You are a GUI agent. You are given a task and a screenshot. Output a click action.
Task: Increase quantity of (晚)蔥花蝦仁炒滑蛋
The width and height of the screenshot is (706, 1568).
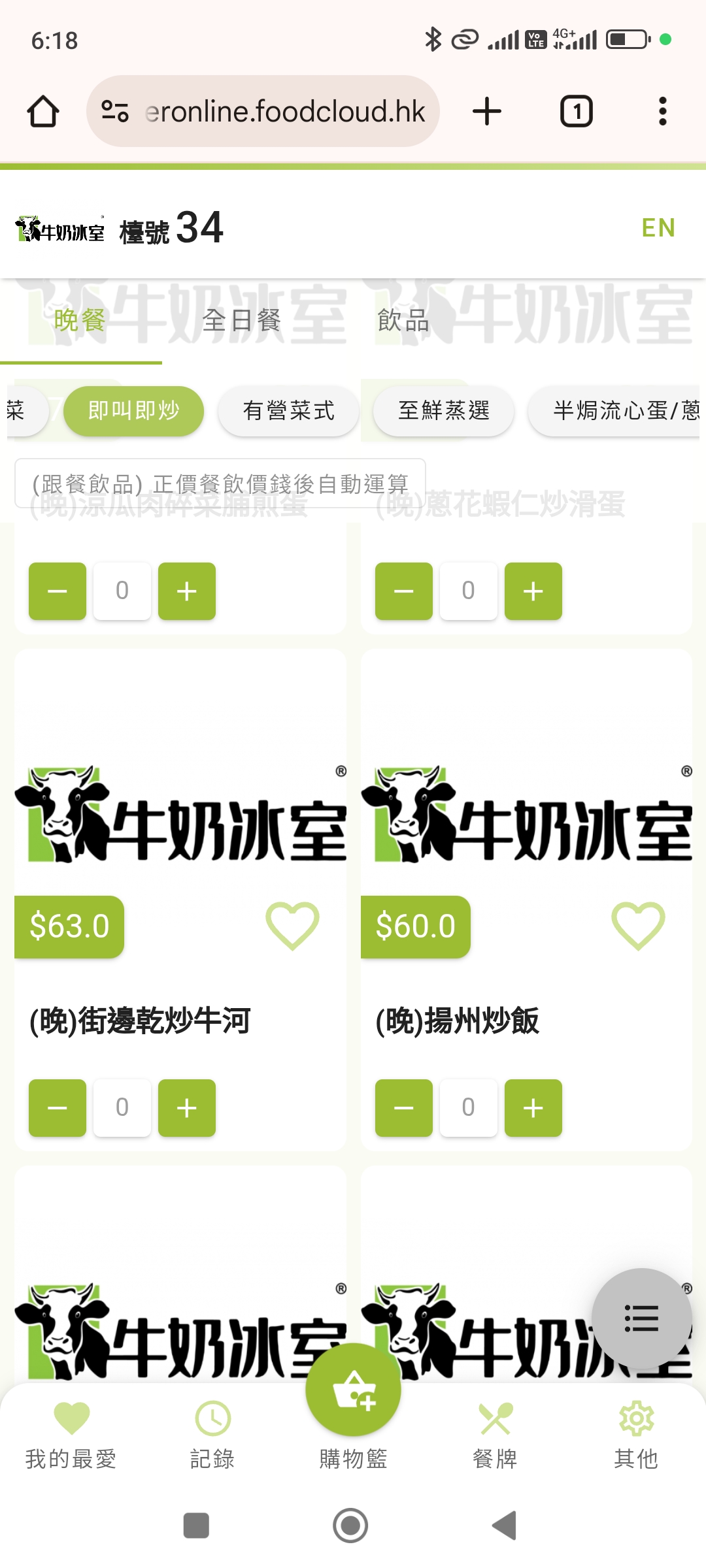click(x=533, y=591)
